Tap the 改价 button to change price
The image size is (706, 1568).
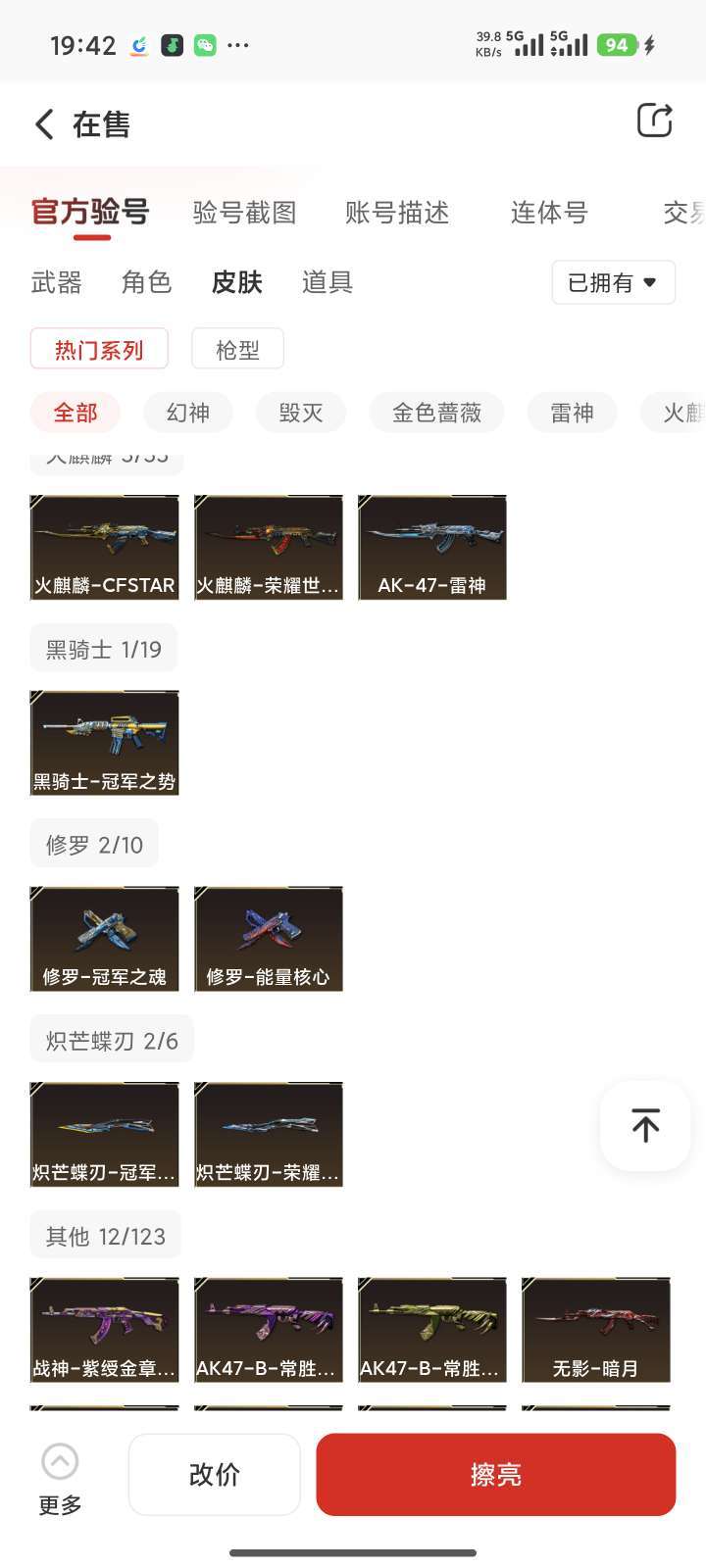click(x=214, y=1474)
